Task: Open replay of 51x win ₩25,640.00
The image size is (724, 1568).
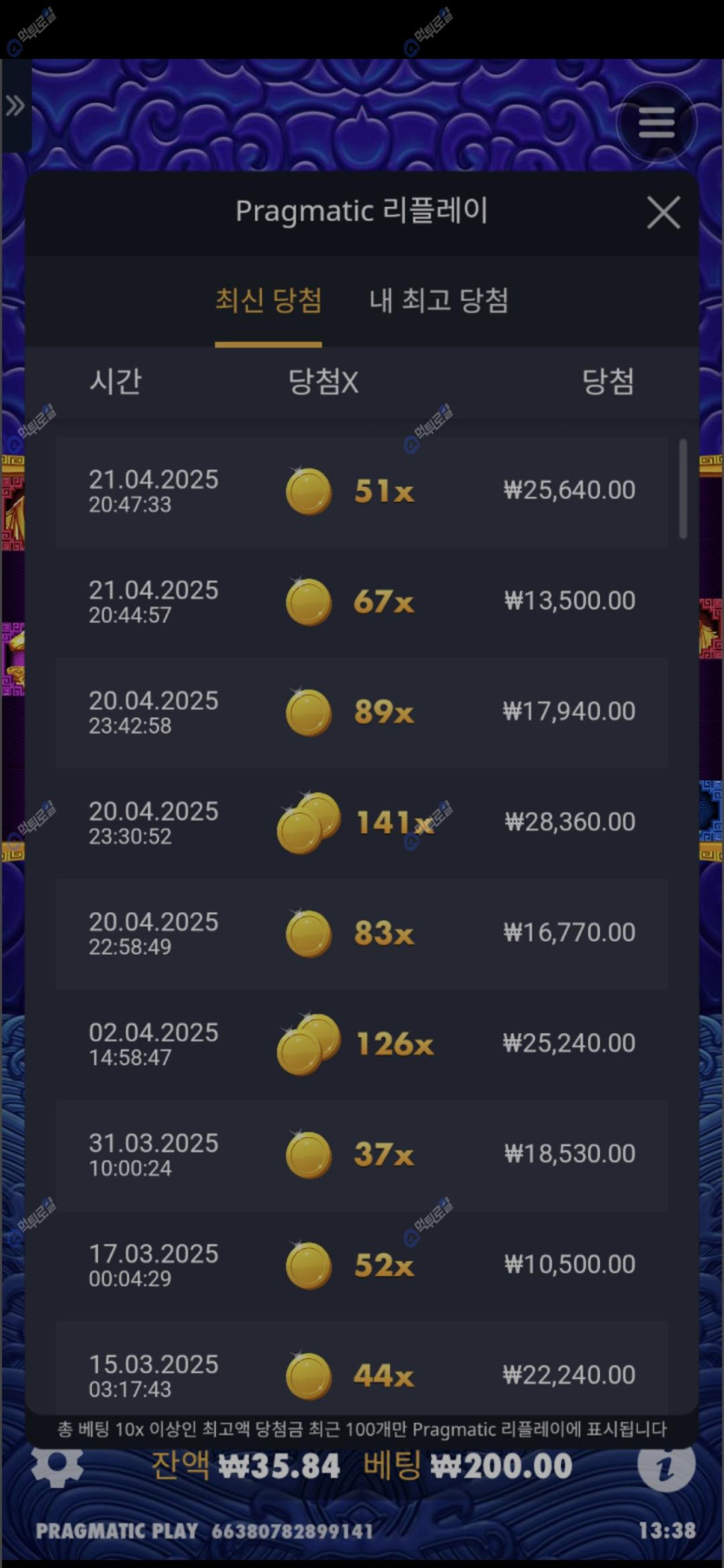Action: pos(362,491)
